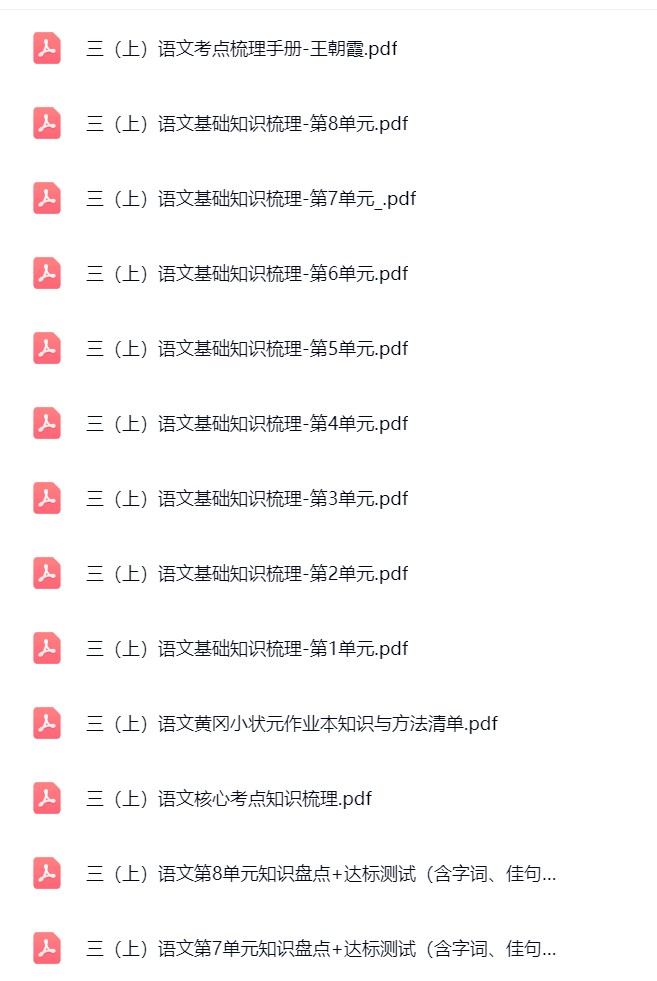Image resolution: width=657 pixels, height=981 pixels.
Task: Open 语文基础知识梳理-第1单元.pdf
Action: [x=247, y=648]
